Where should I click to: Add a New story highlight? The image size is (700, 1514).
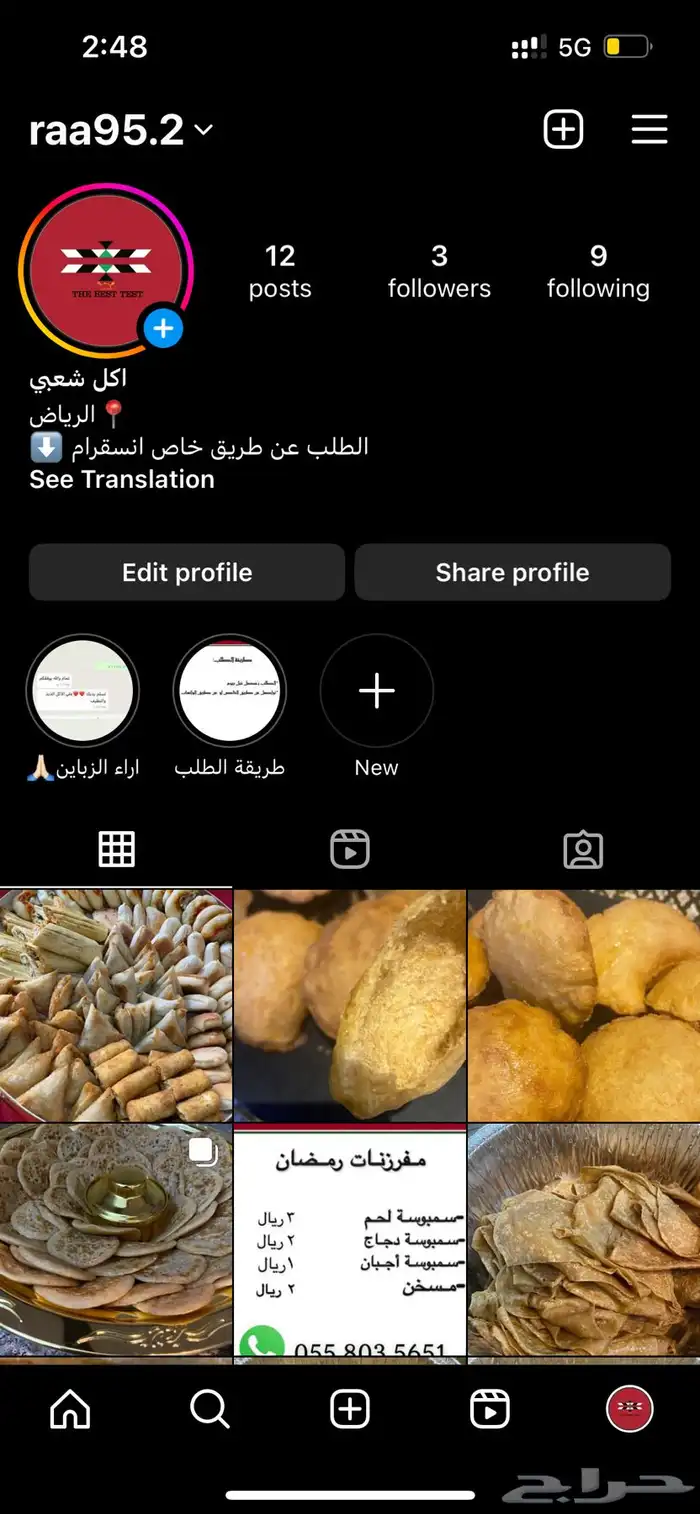pos(377,691)
